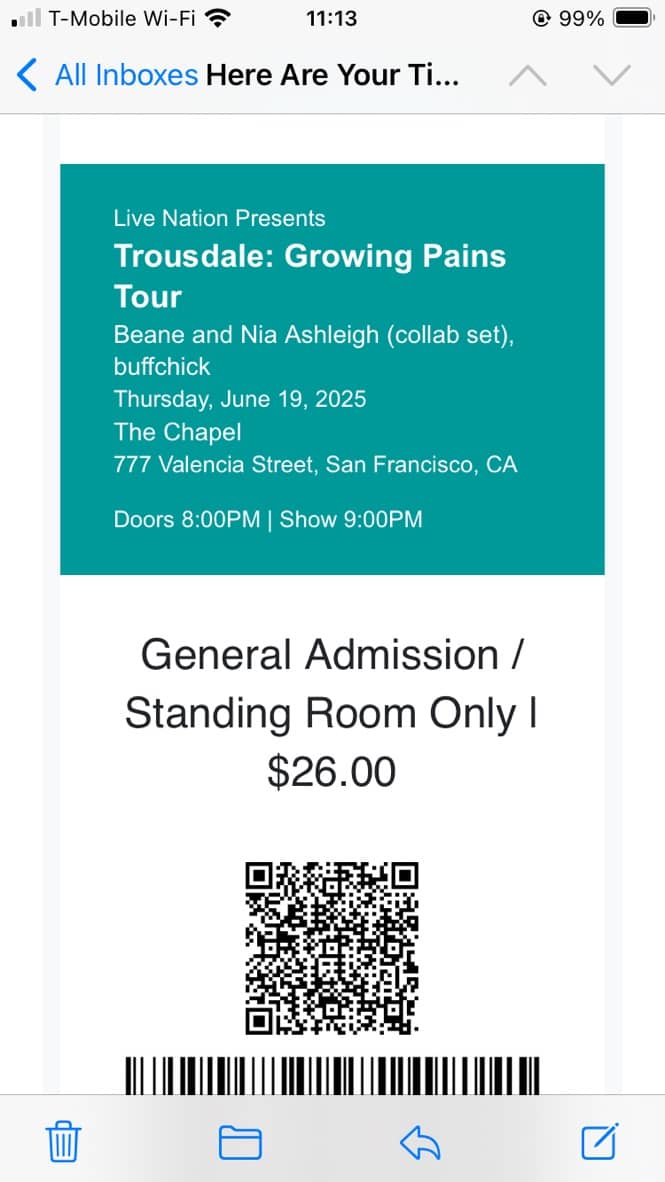Move this email using the folder icon

coord(240,1142)
